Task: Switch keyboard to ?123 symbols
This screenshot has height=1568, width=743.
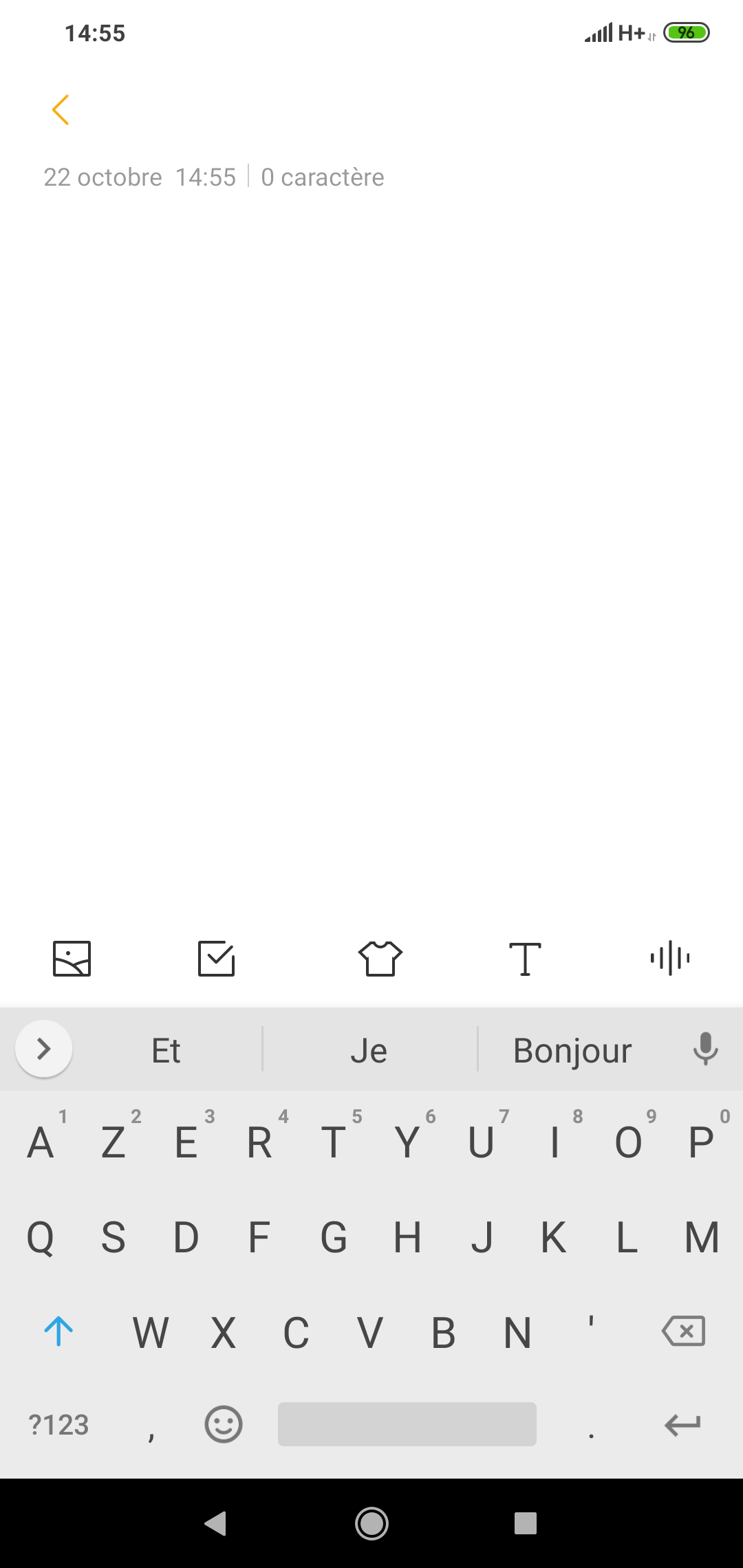Action: pos(58,1425)
